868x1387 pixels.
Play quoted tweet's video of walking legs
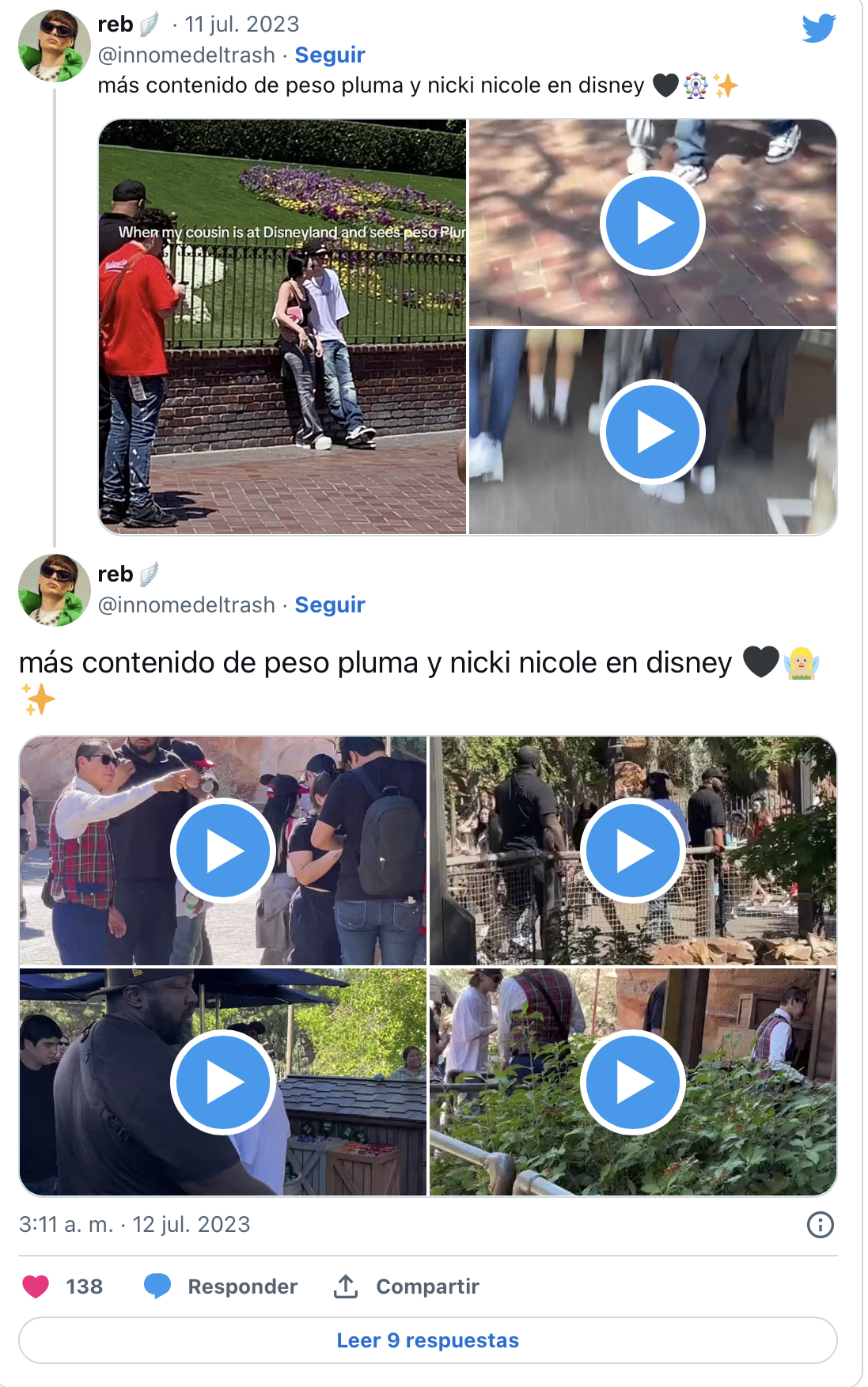click(x=652, y=432)
